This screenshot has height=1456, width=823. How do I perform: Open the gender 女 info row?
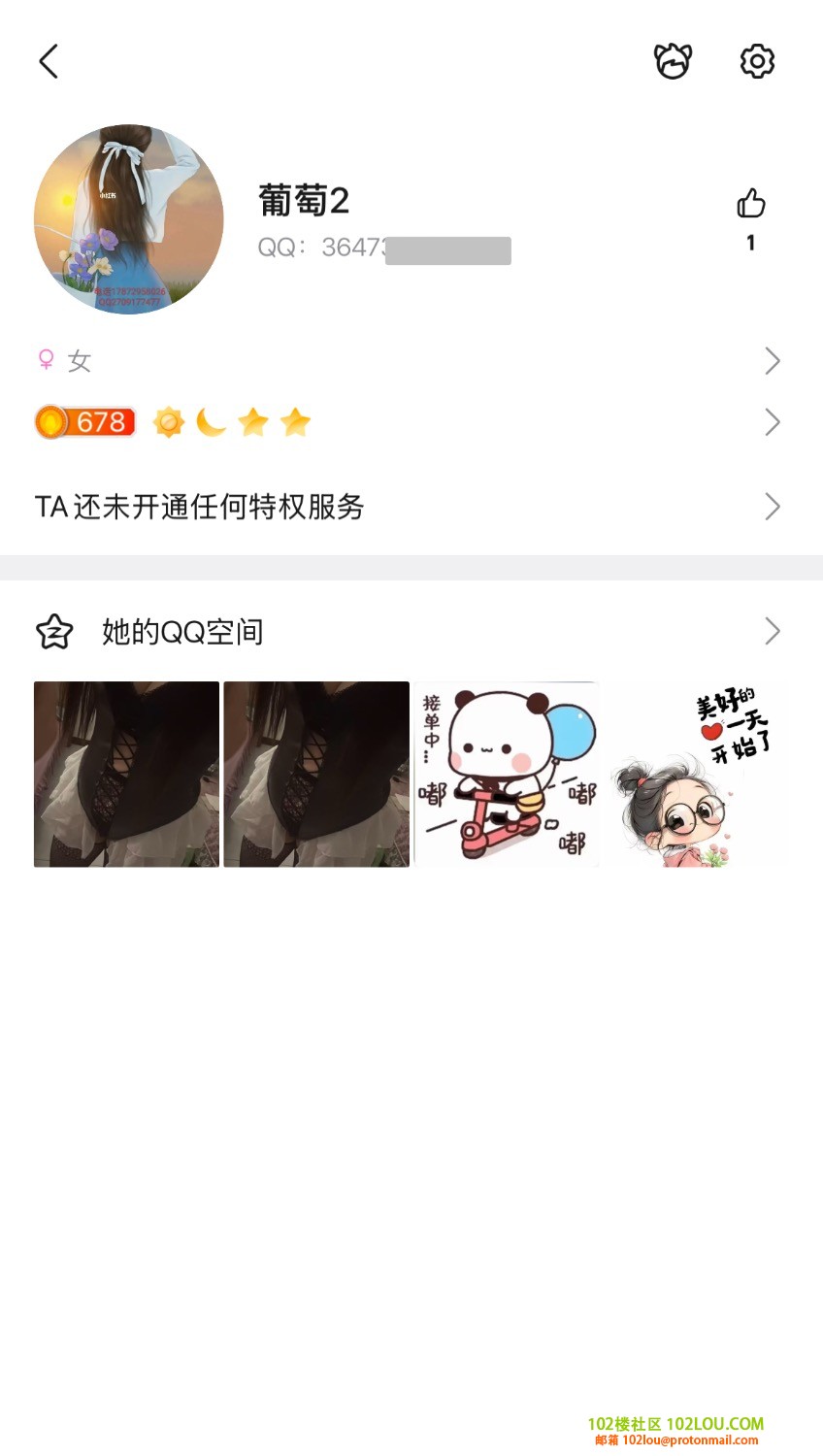pyautogui.click(x=408, y=361)
